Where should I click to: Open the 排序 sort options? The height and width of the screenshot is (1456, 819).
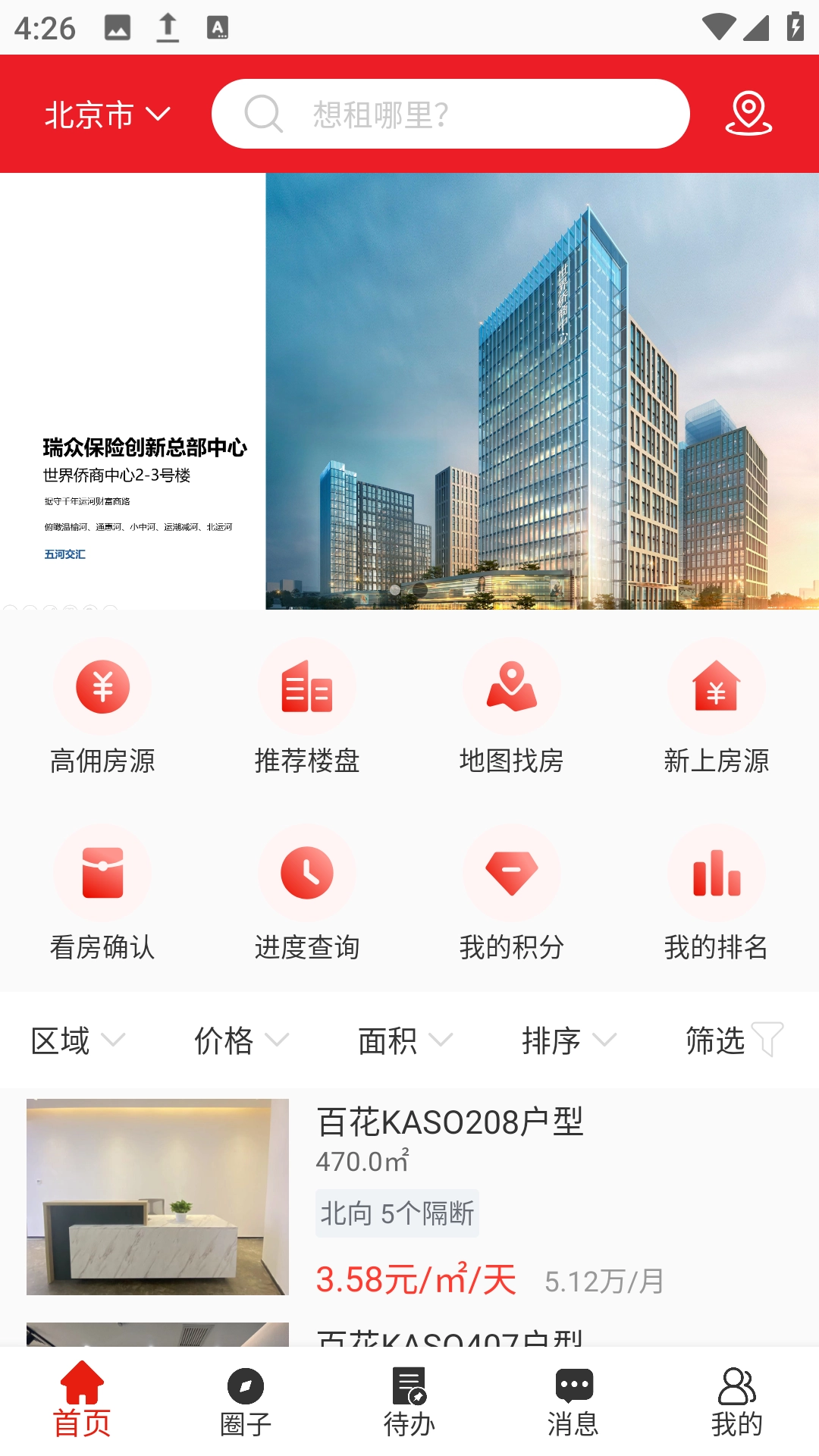[x=569, y=1040]
